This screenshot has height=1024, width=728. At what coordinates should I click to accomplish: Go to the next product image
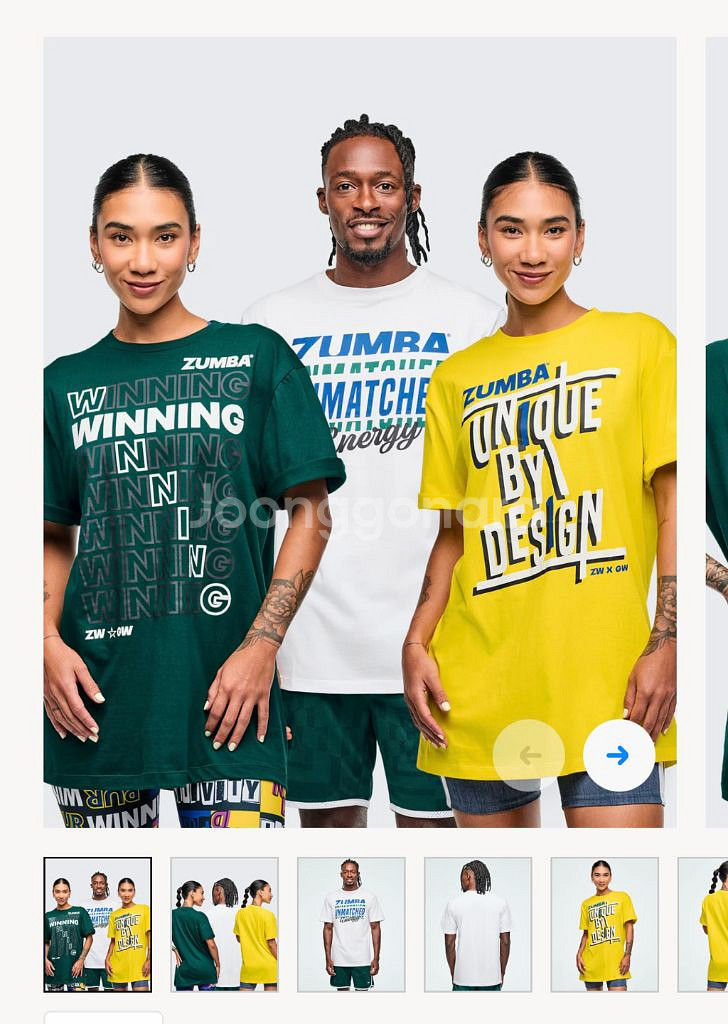(x=618, y=755)
